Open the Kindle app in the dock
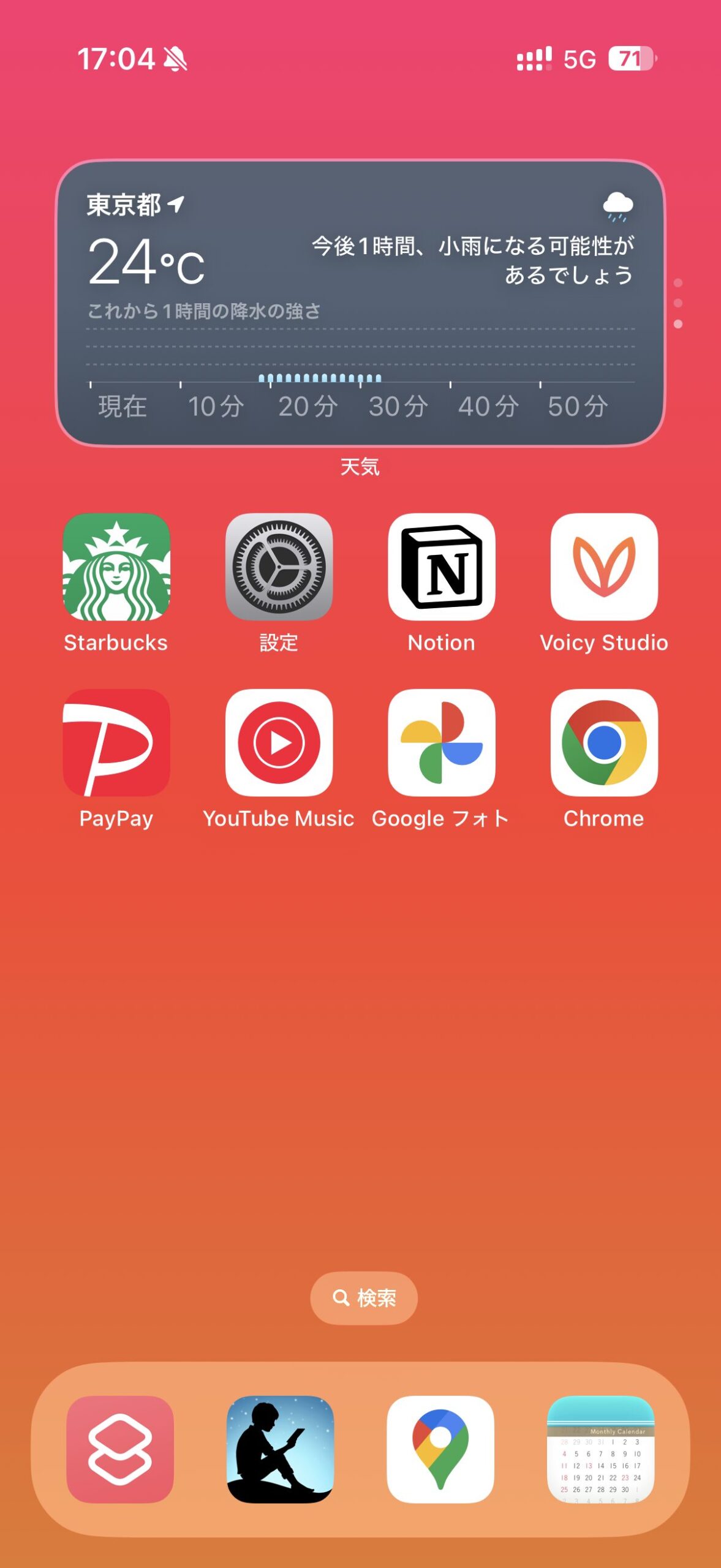This screenshot has height=1568, width=721. point(280,1449)
